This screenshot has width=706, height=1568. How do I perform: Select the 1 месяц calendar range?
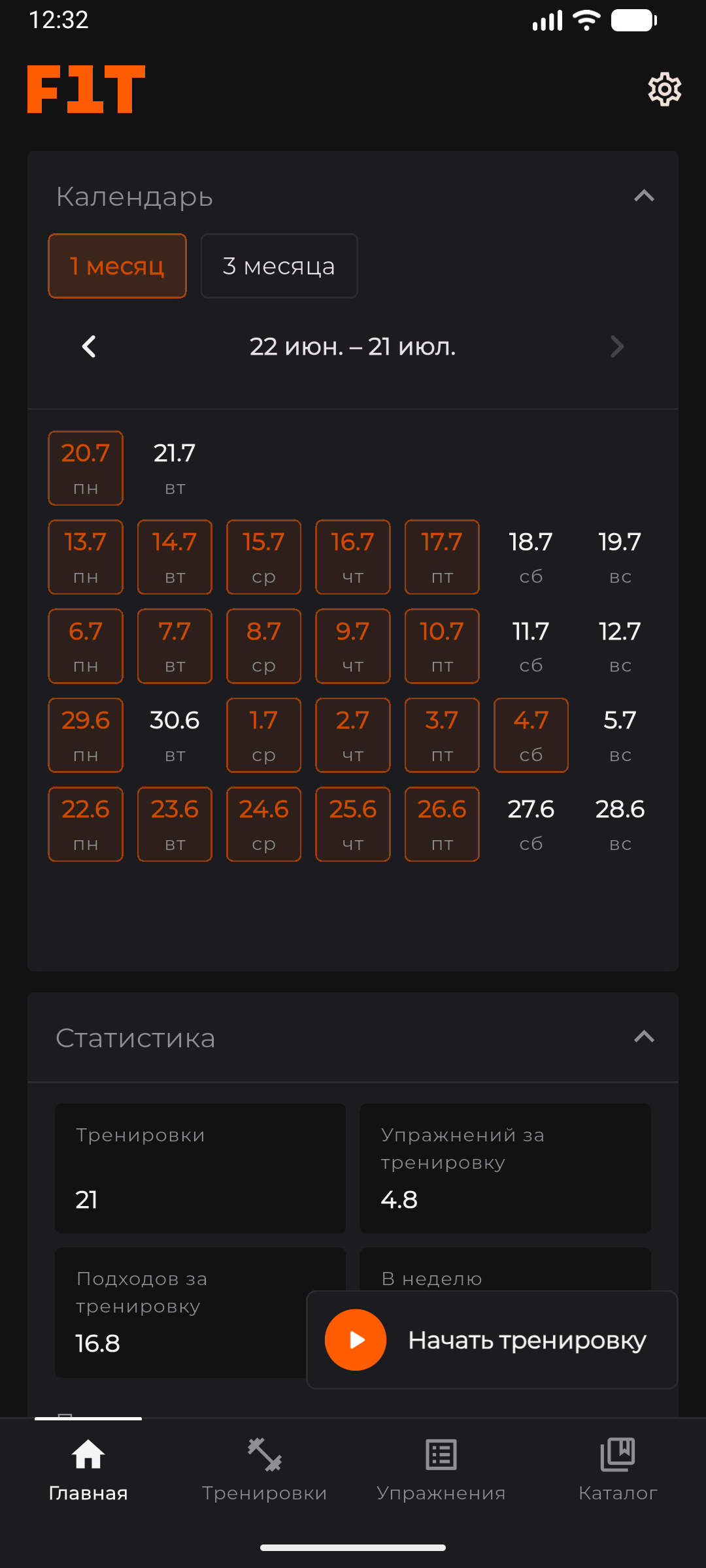coord(118,266)
